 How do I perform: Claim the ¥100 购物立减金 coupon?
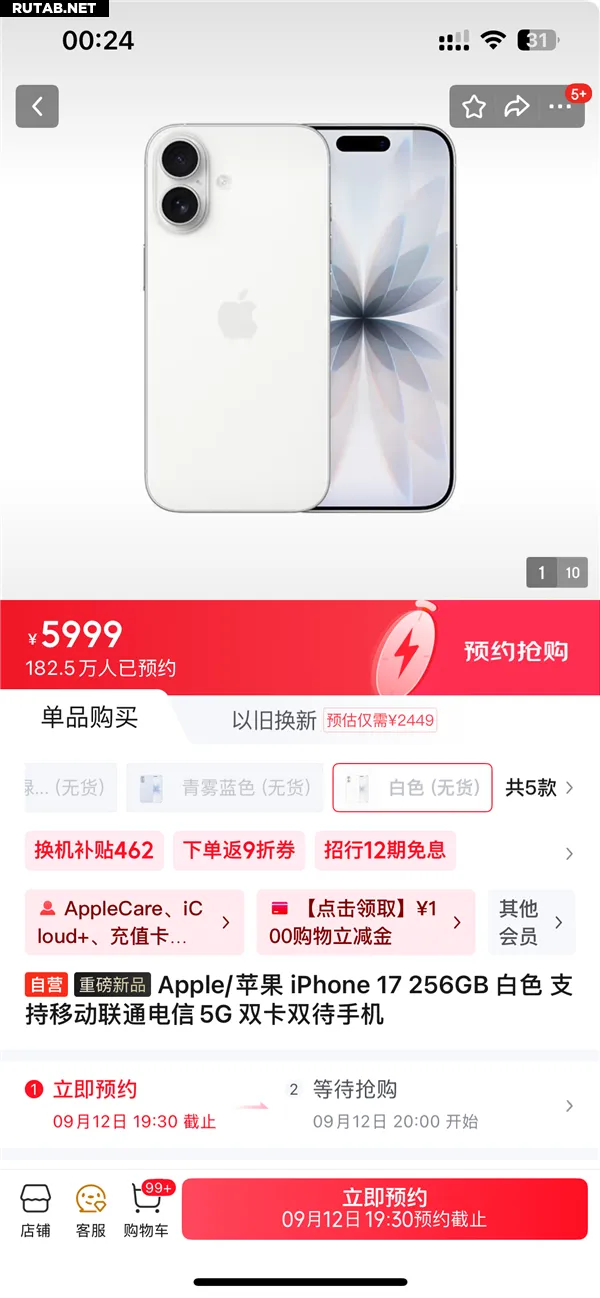click(366, 922)
